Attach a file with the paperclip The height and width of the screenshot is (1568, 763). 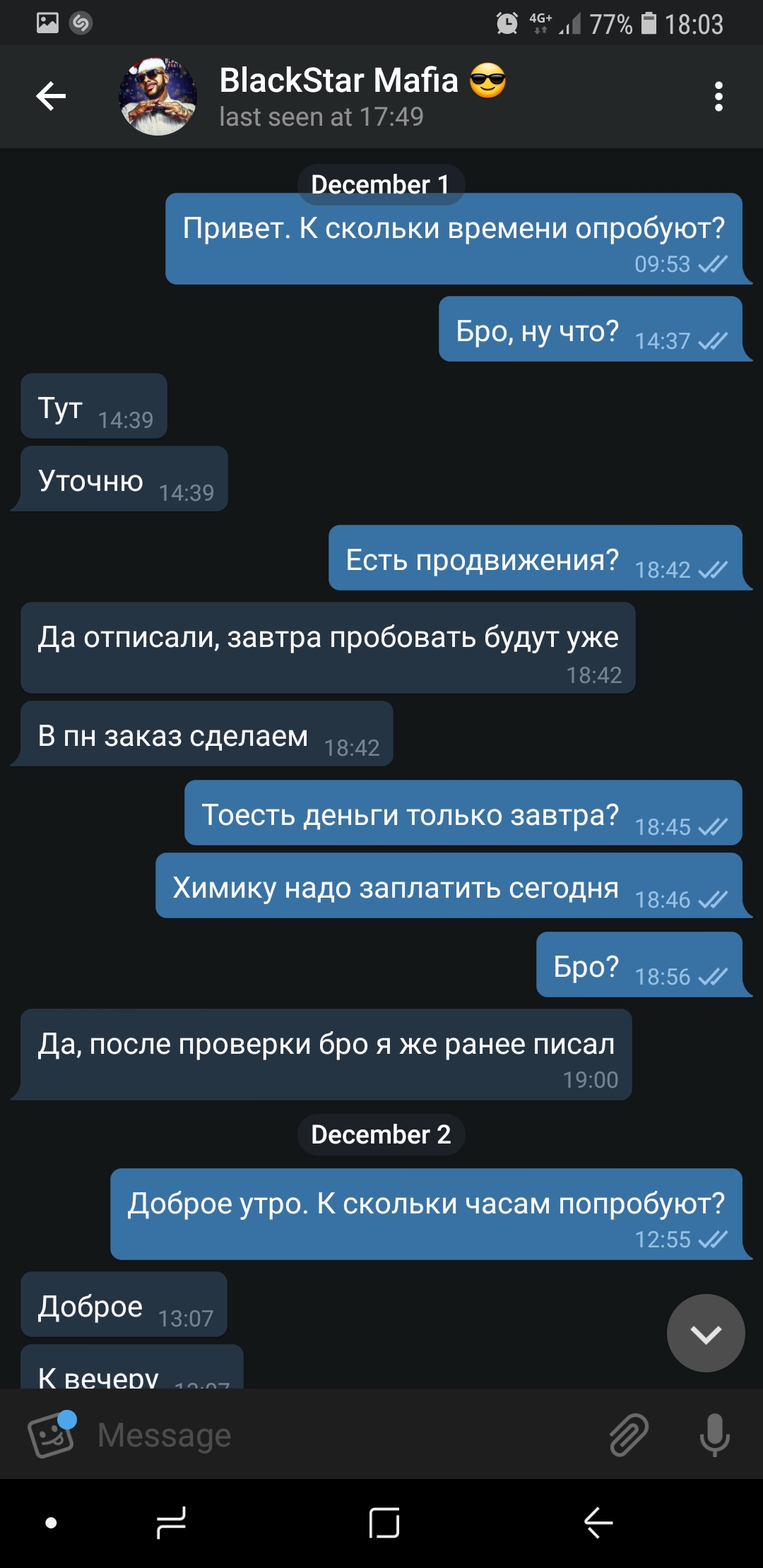pyautogui.click(x=628, y=1435)
